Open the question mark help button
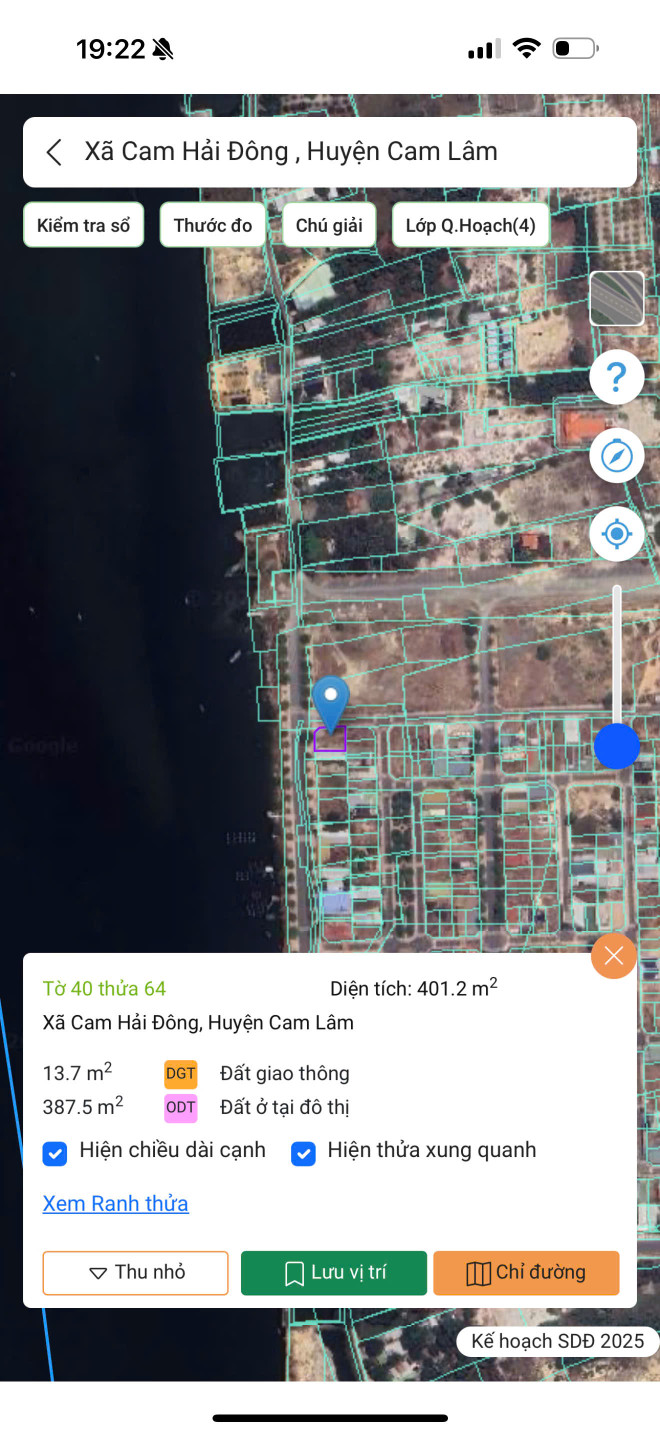This screenshot has width=660, height=1434. coord(617,378)
